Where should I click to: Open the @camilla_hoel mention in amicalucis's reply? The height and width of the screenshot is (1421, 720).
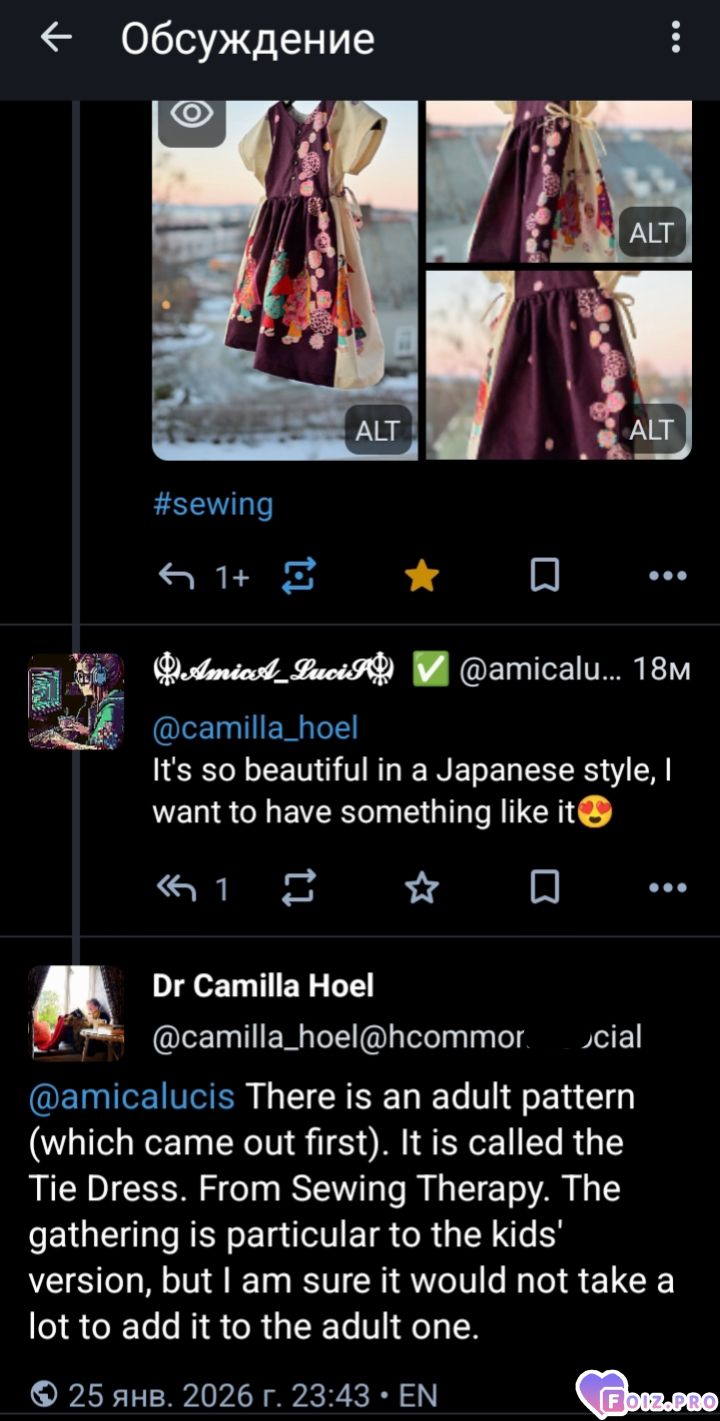(254, 728)
